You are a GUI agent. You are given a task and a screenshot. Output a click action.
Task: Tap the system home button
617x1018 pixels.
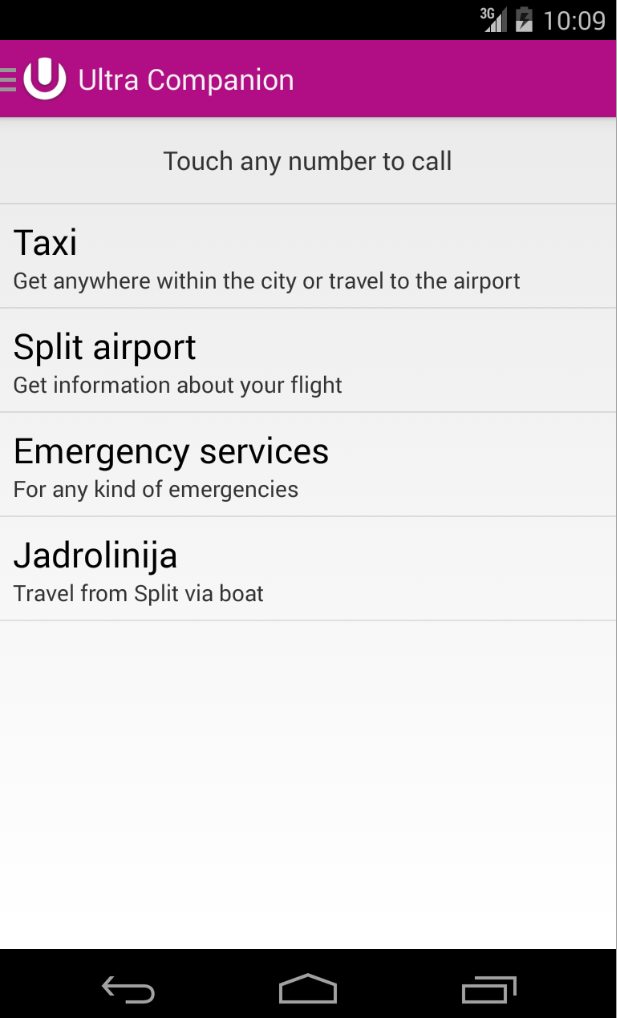(308, 989)
